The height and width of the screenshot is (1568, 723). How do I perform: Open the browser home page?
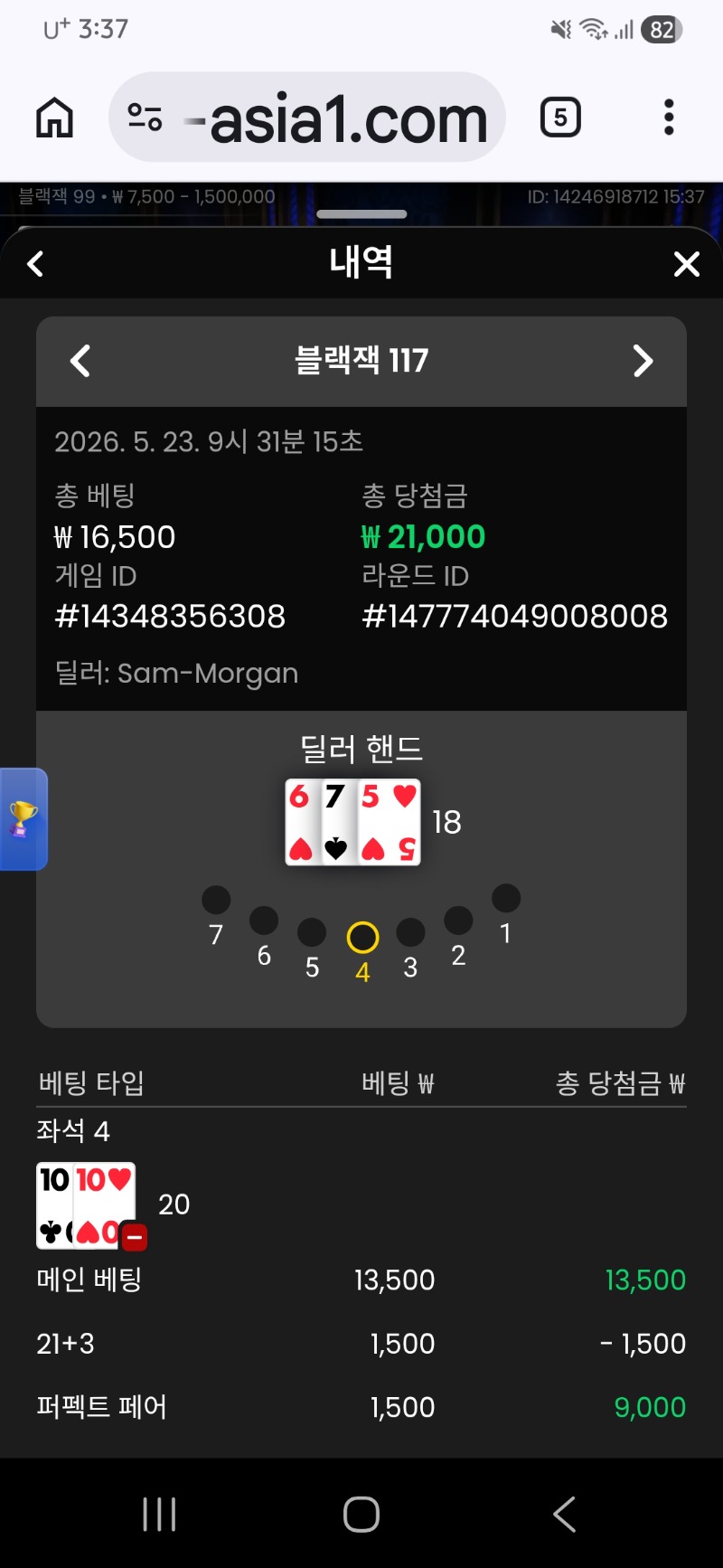coord(54,118)
